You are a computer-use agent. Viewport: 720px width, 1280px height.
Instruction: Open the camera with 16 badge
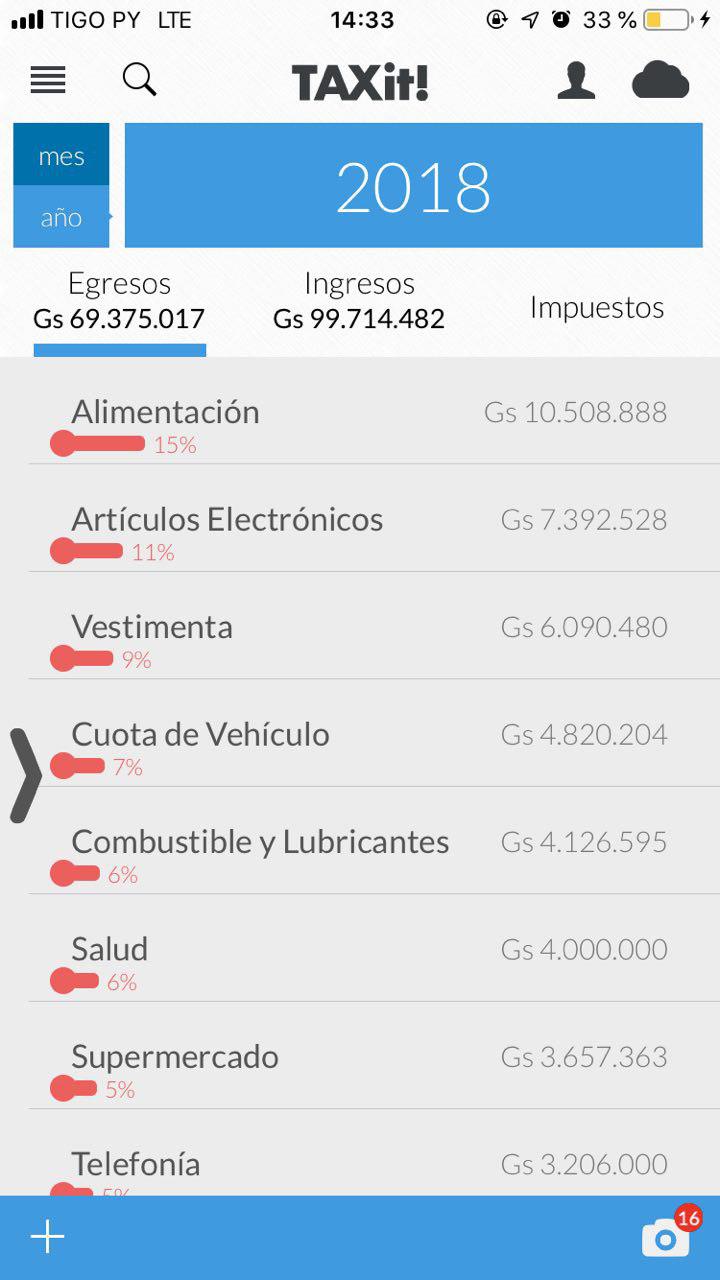[668, 1237]
